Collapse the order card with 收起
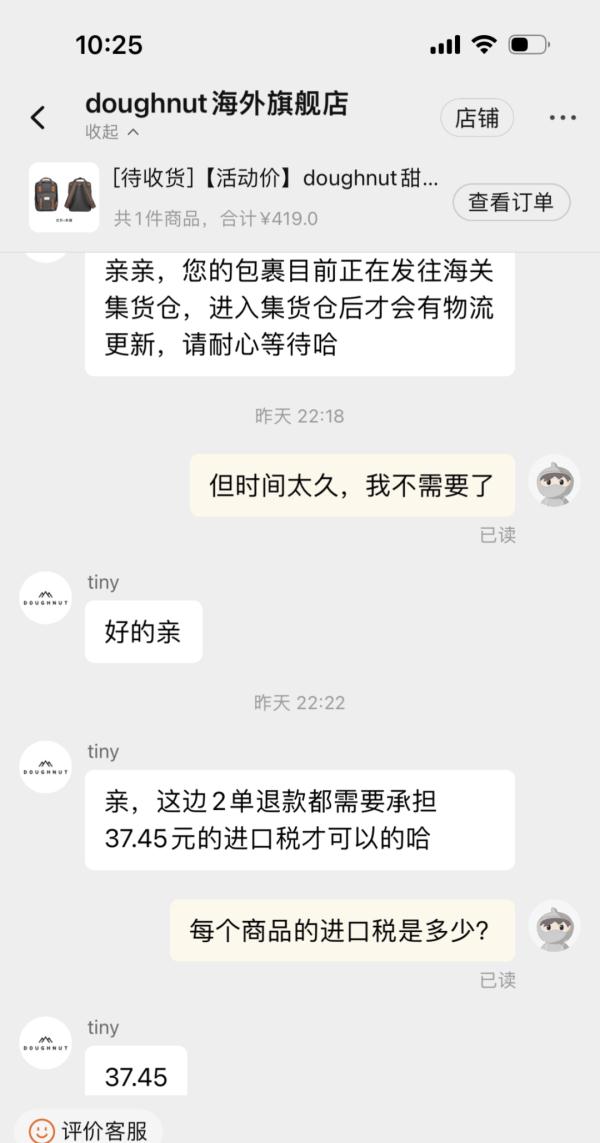This screenshot has height=1143, width=600. pos(112,132)
